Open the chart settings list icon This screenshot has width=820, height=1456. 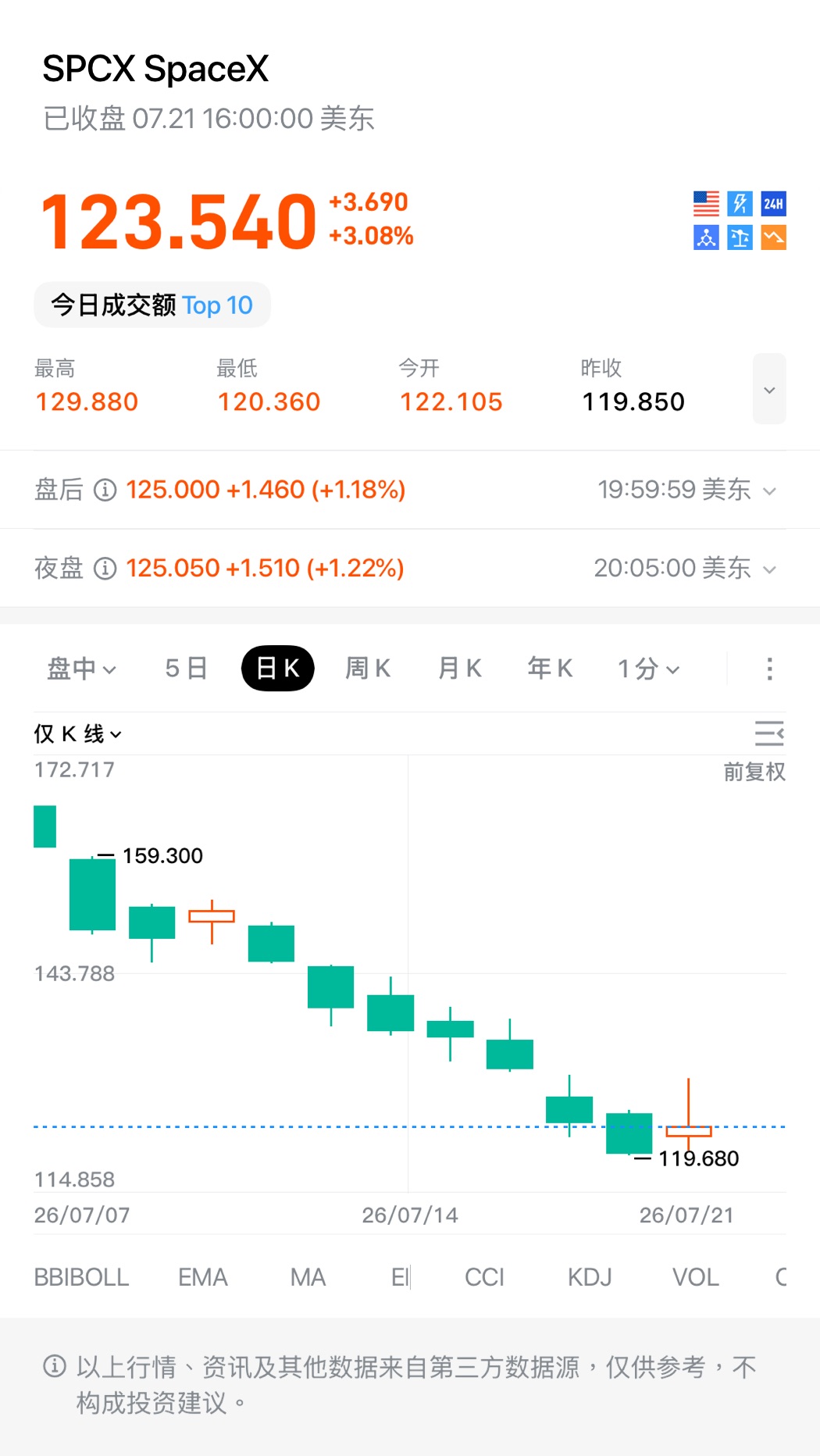click(x=769, y=733)
